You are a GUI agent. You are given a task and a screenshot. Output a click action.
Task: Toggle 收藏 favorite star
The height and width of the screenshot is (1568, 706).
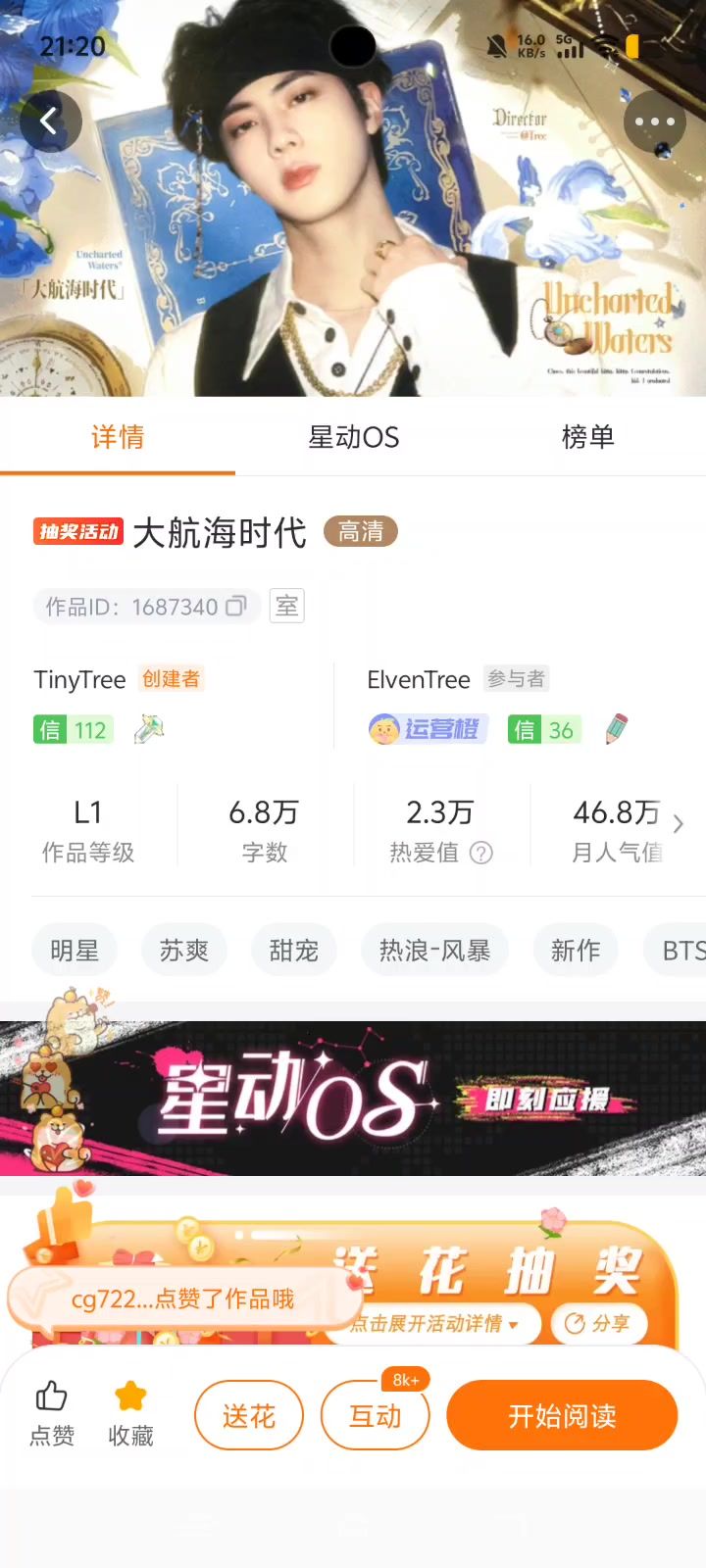pyautogui.click(x=130, y=1413)
